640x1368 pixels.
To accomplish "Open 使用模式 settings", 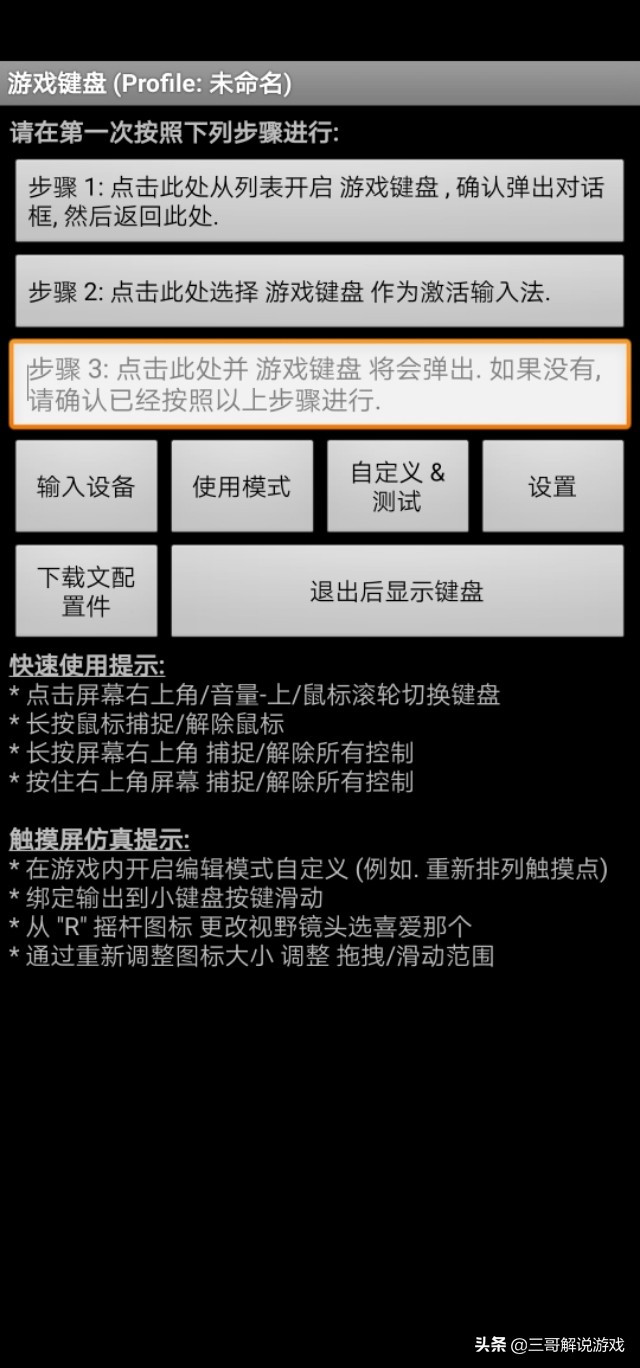I will coord(241,486).
